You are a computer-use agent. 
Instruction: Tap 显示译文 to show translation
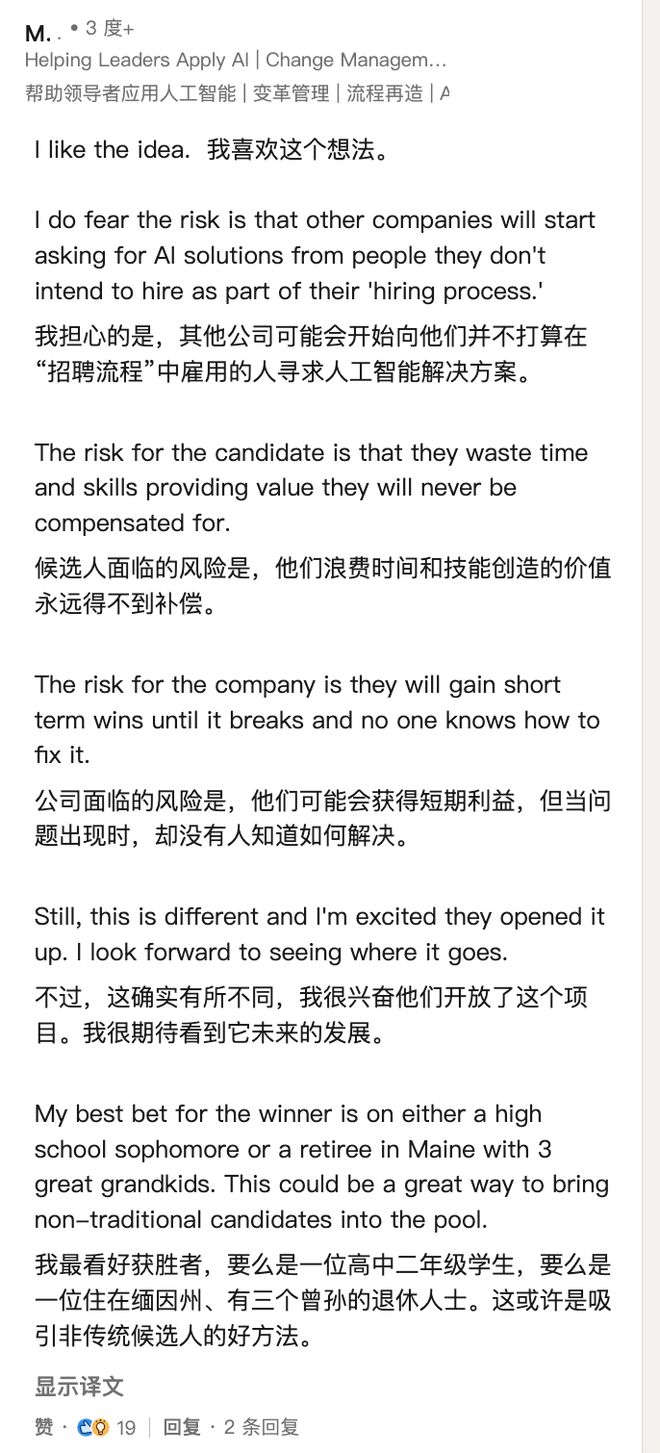coord(79,1386)
